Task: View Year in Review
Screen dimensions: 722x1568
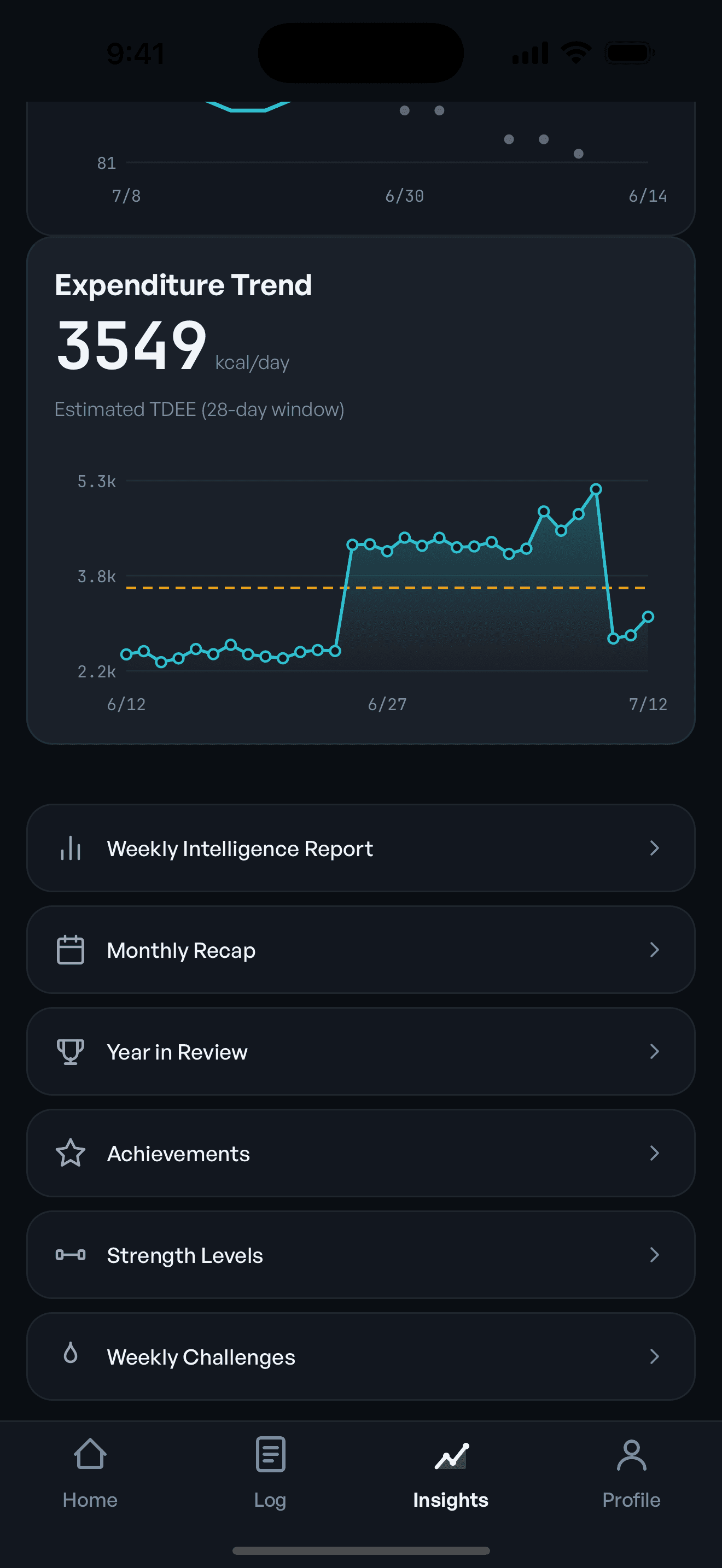Action: tap(361, 1051)
